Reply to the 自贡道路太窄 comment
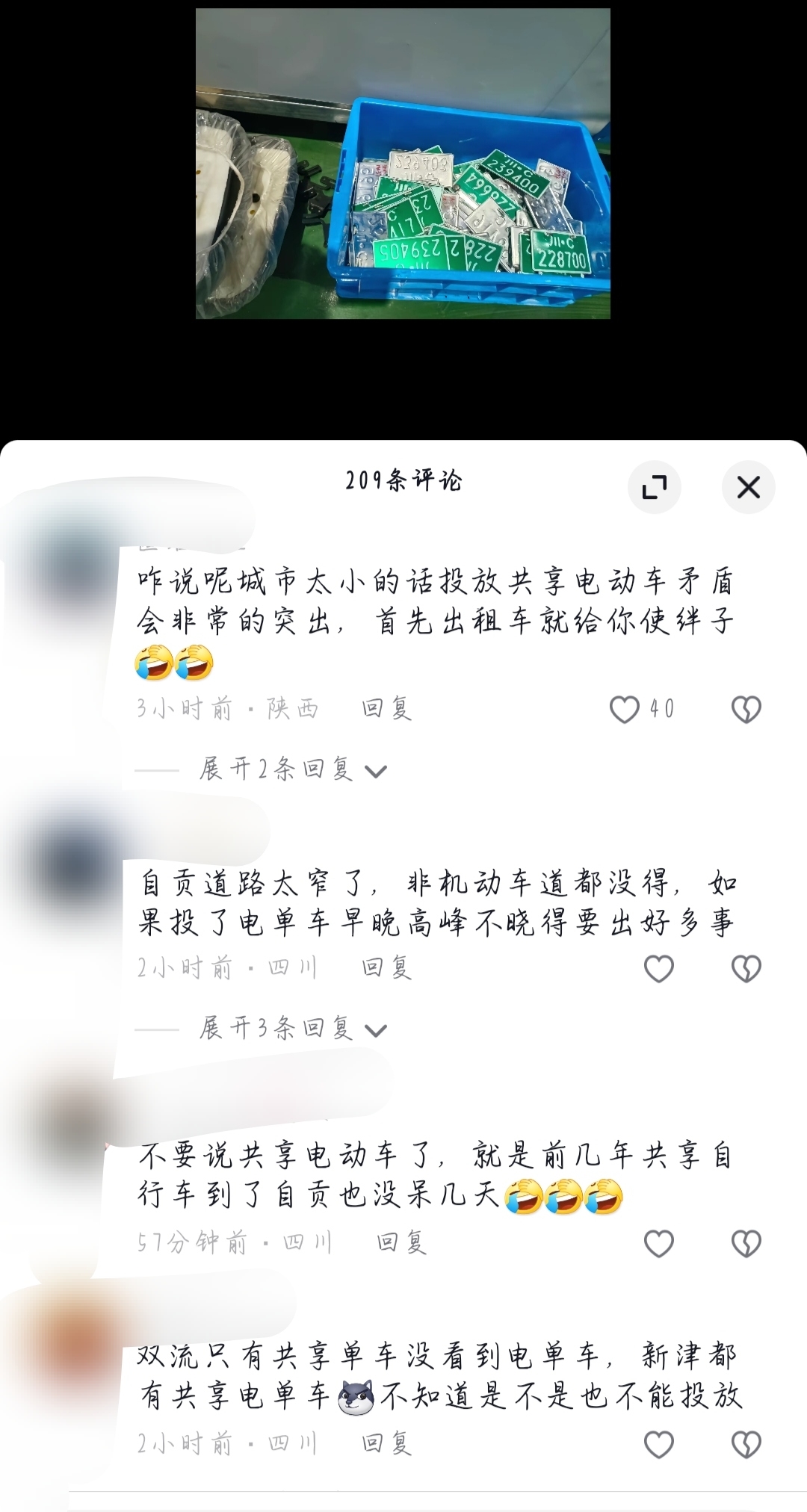This screenshot has width=807, height=1512. pyautogui.click(x=386, y=968)
